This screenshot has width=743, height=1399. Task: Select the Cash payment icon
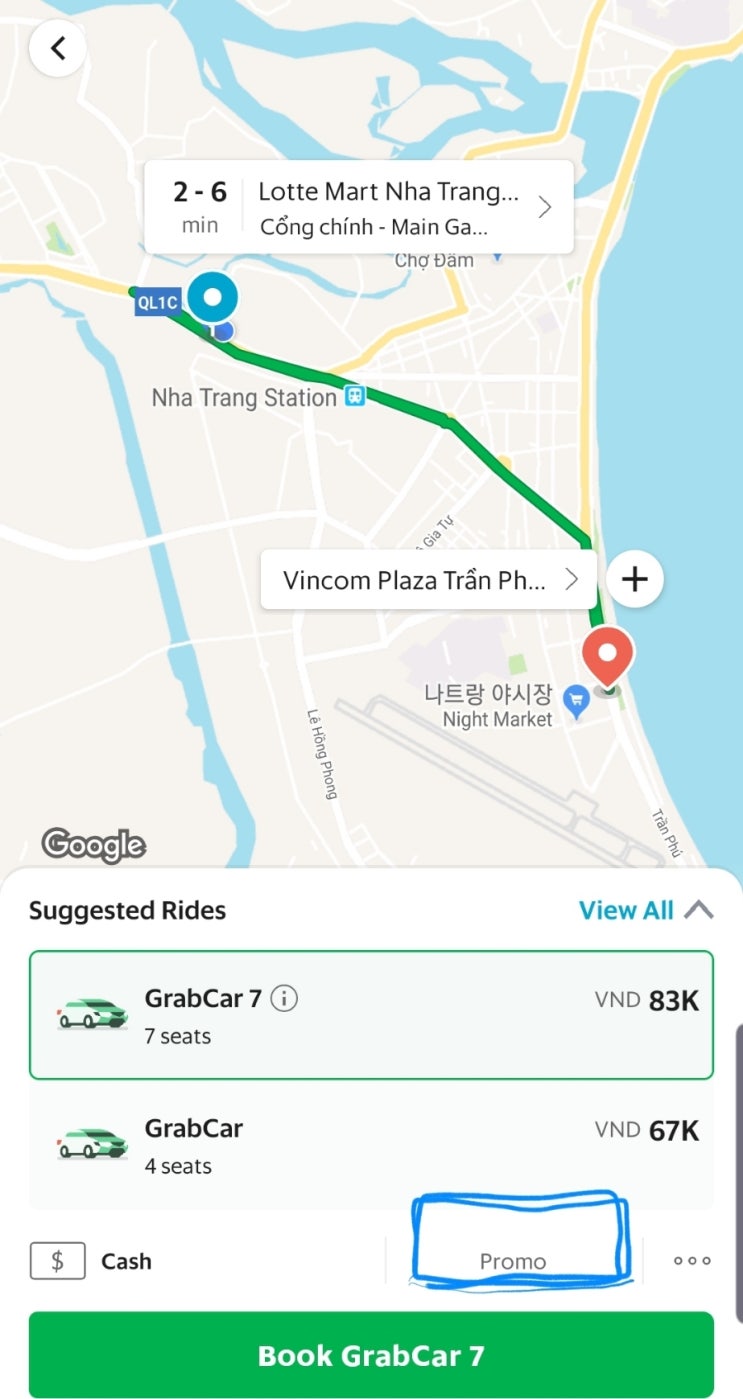56,1261
